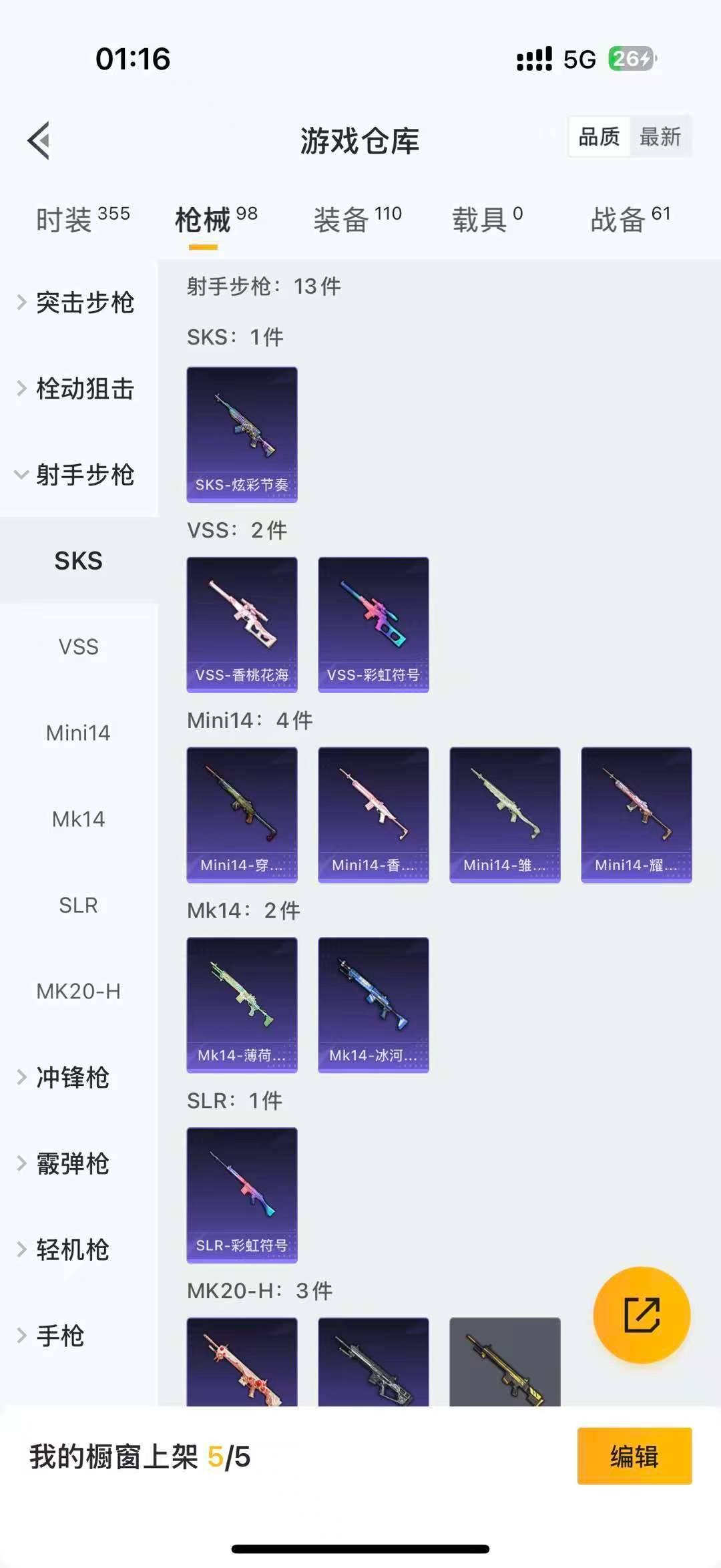Go back using the back arrow
Viewport: 721px width, 1568px height.
coord(39,140)
